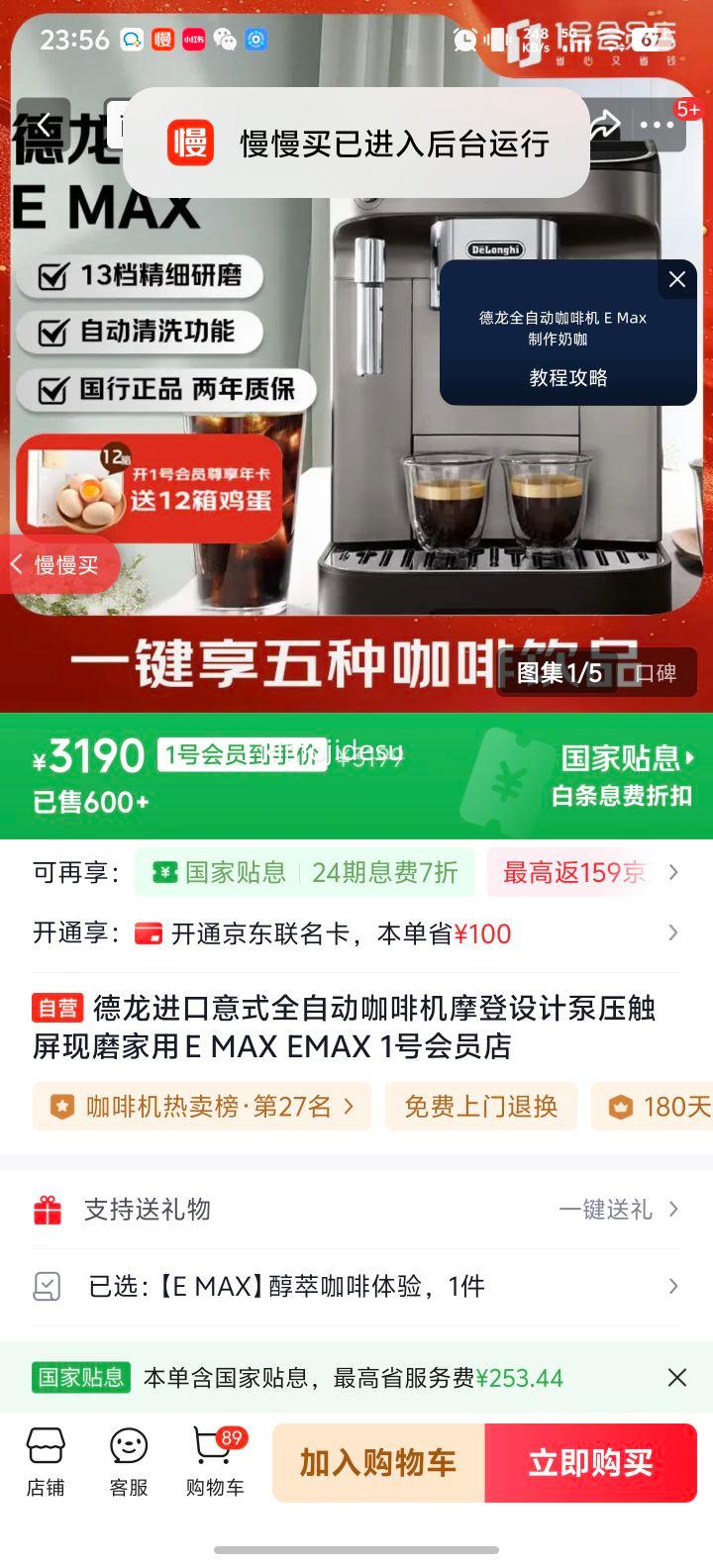Image resolution: width=713 pixels, height=1568 pixels.
Task: Open WeChat from the status bar icons
Action: click(x=226, y=40)
